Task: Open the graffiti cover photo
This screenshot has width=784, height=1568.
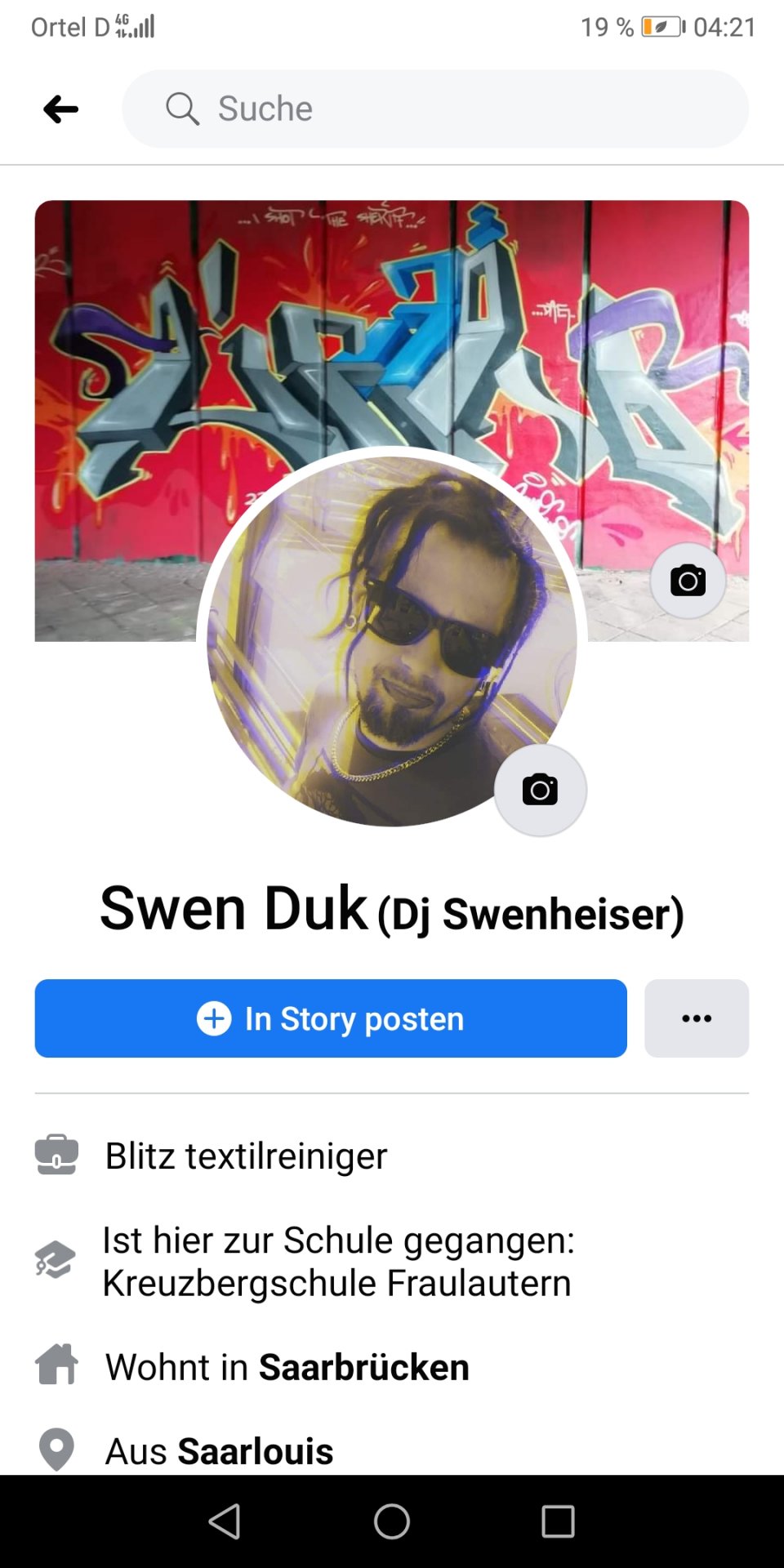Action: tap(392, 327)
